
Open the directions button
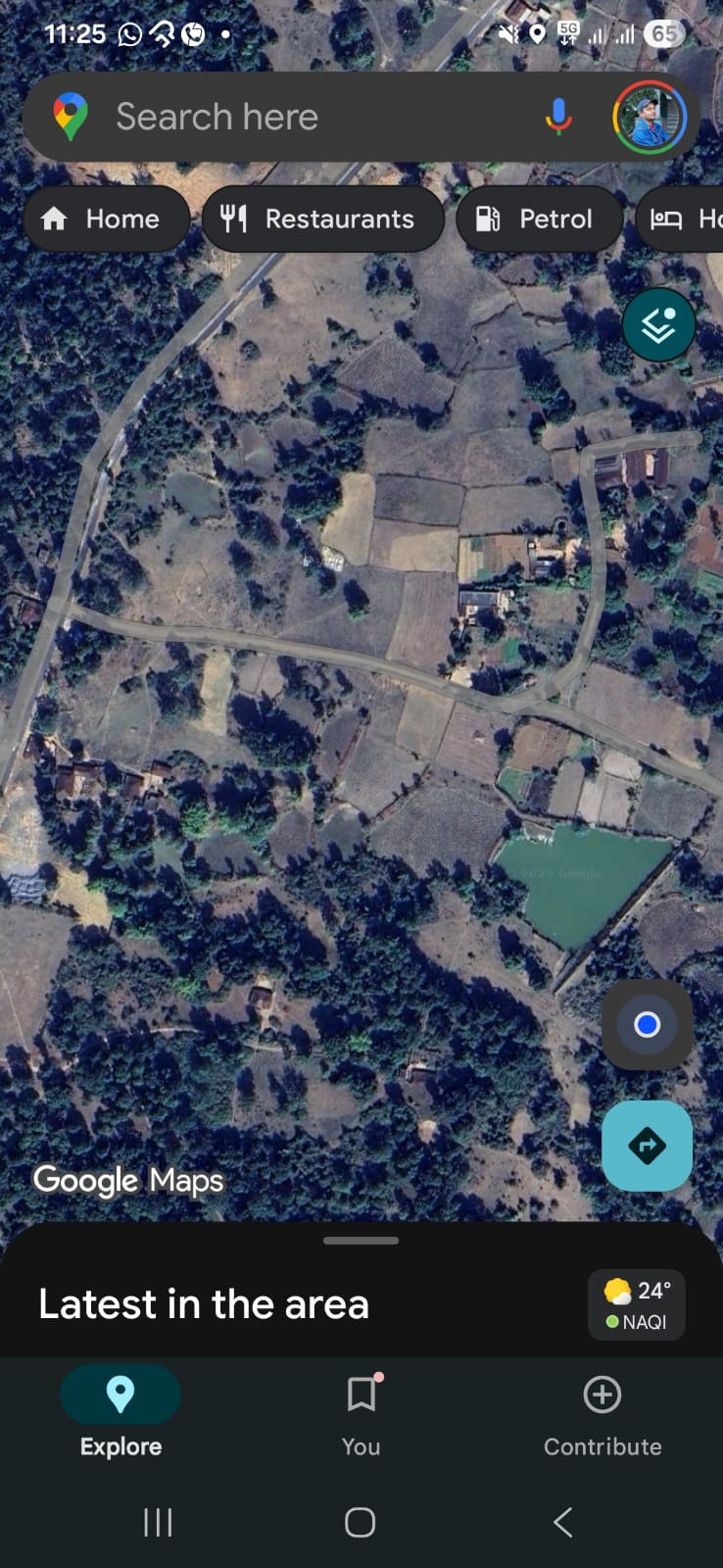point(647,1146)
